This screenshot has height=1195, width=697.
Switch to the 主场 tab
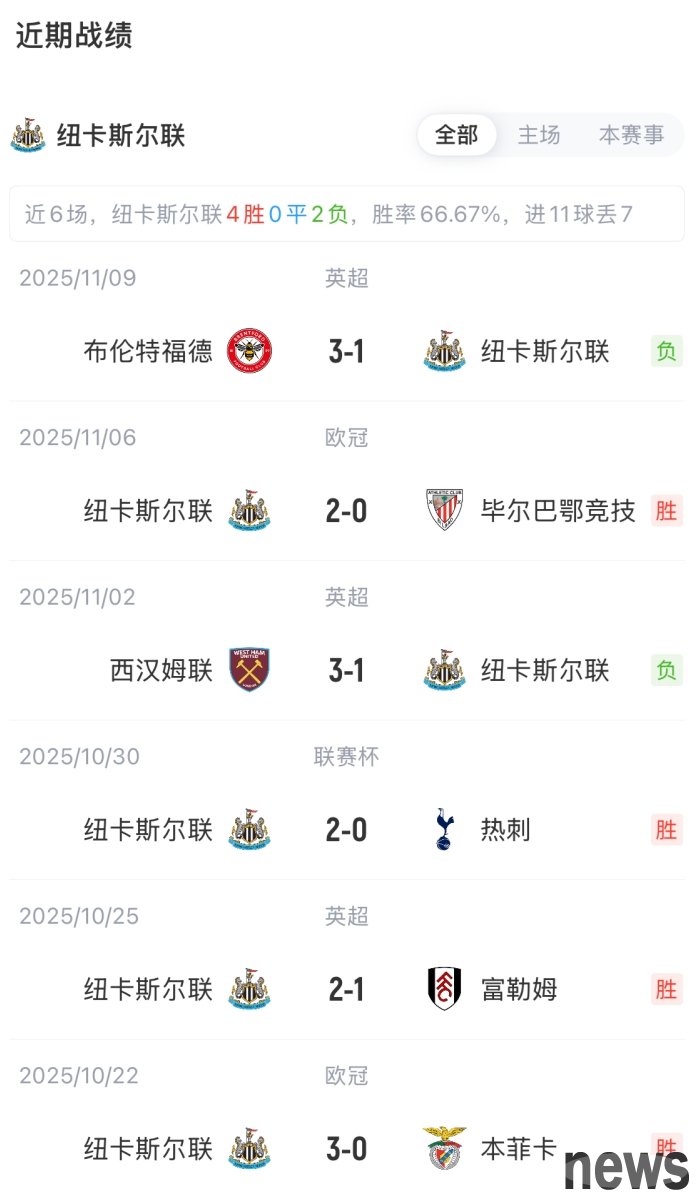(539, 135)
